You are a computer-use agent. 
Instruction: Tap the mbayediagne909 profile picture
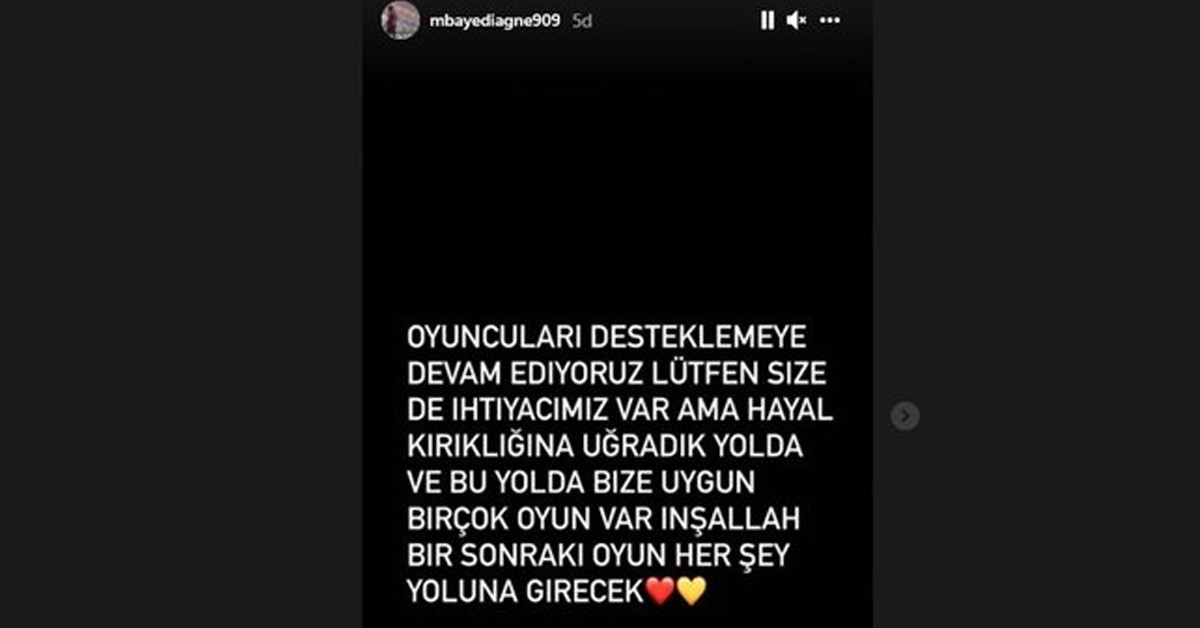tap(400, 20)
